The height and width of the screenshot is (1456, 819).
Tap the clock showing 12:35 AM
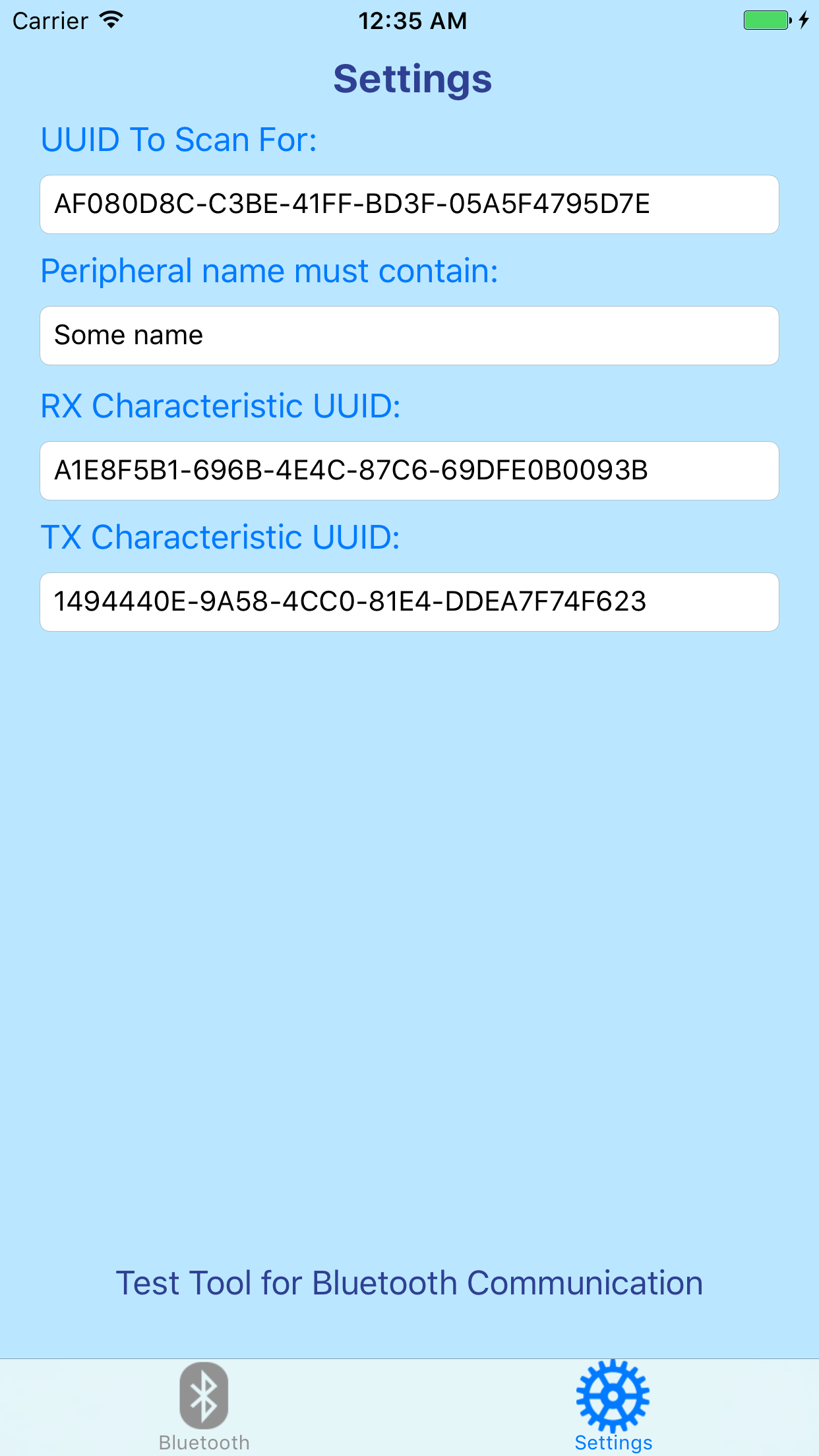(413, 20)
